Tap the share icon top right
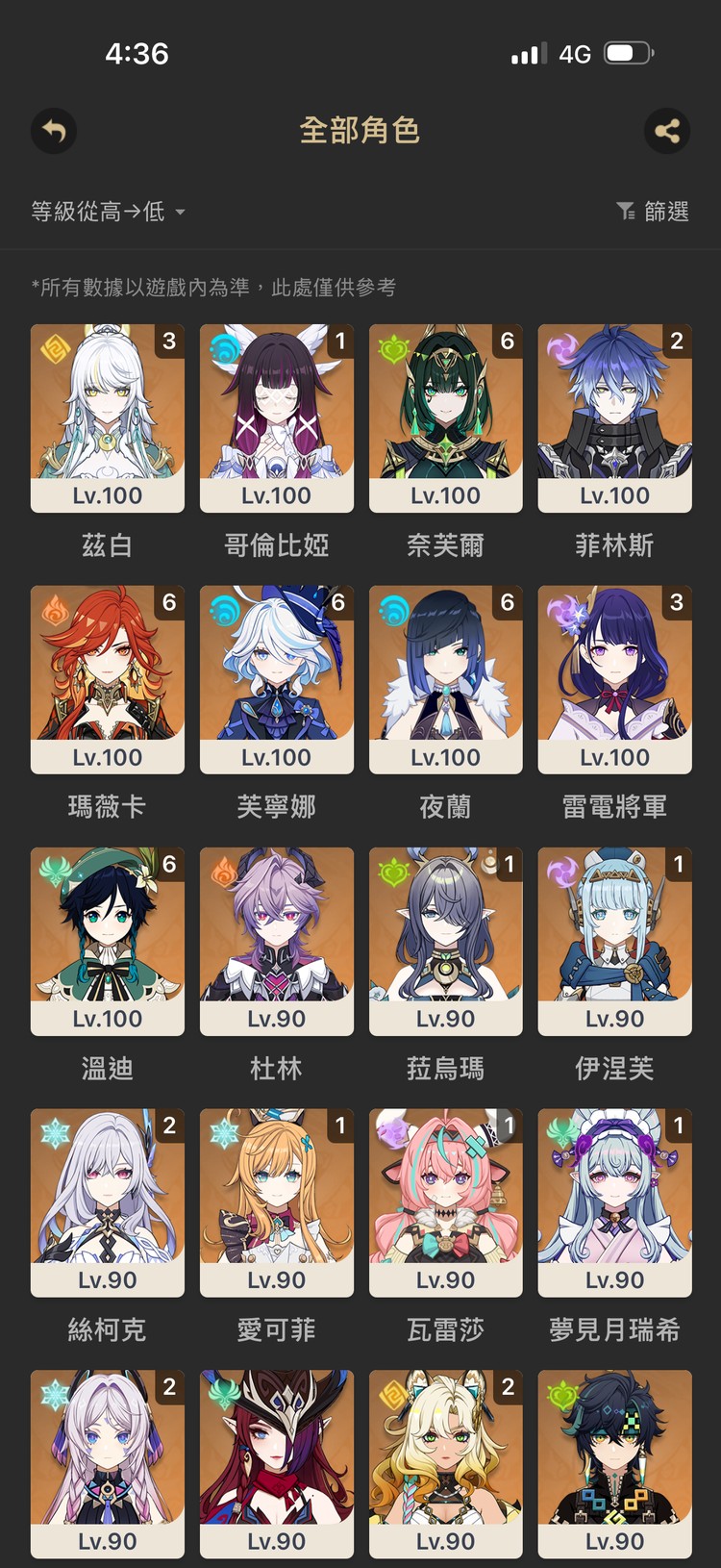721x1568 pixels. 667,132
